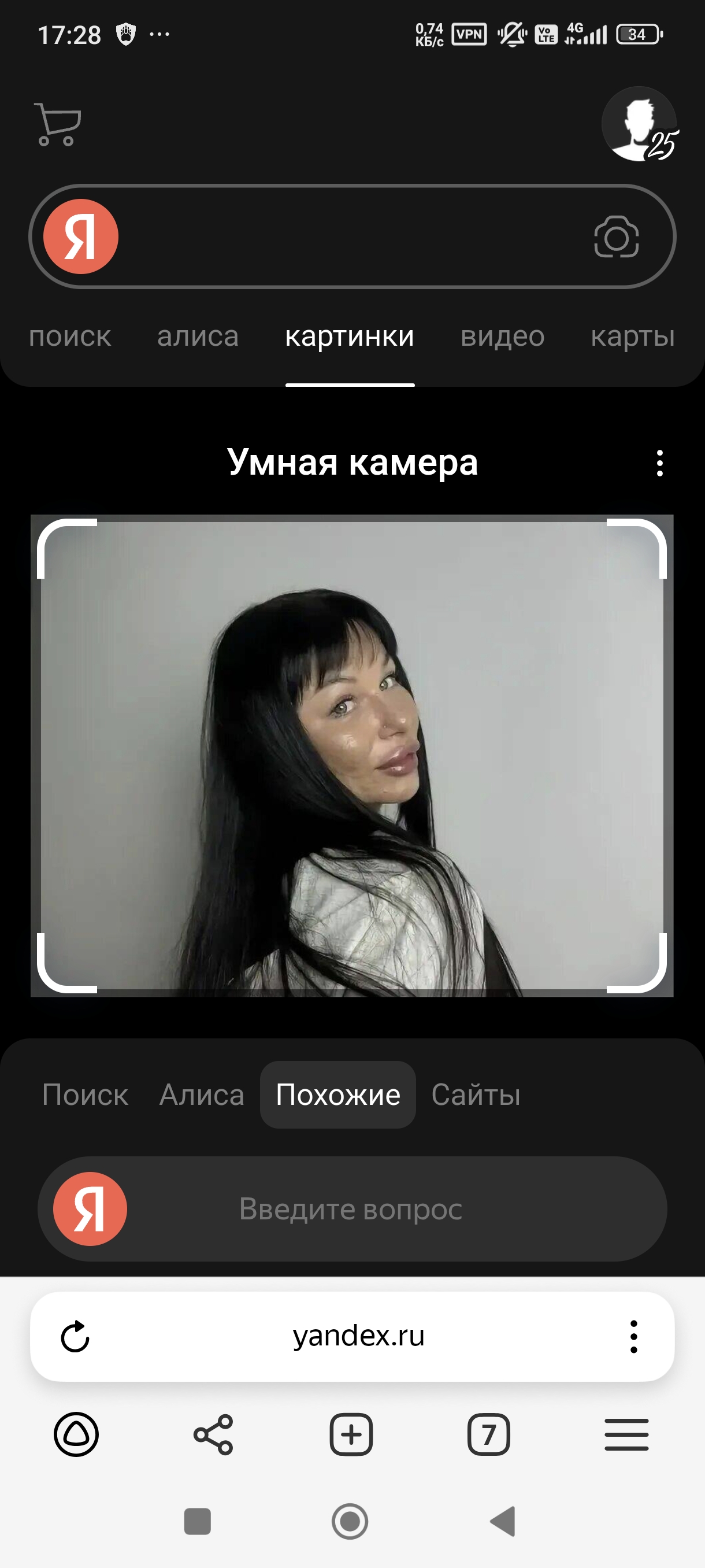The width and height of the screenshot is (705, 1568).
Task: Switch to the видео tab
Action: click(x=502, y=336)
